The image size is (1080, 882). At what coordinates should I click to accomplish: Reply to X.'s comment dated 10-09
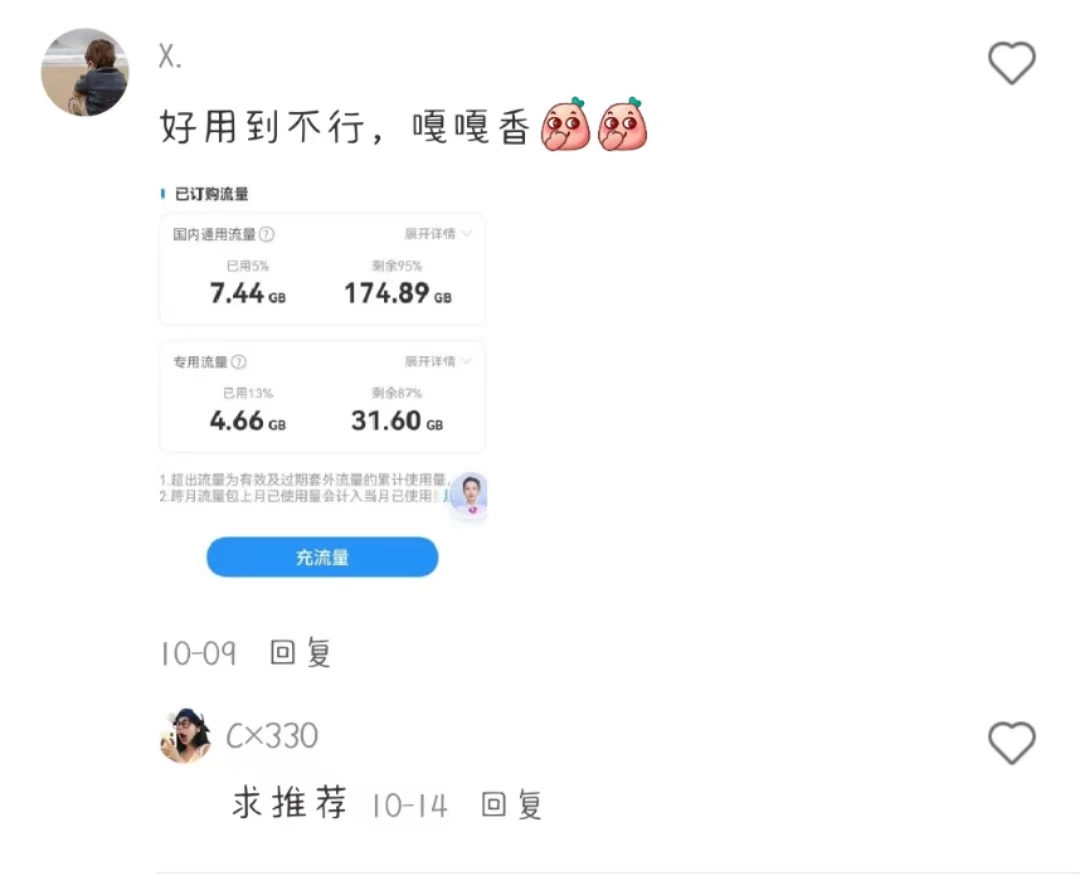click(x=300, y=654)
